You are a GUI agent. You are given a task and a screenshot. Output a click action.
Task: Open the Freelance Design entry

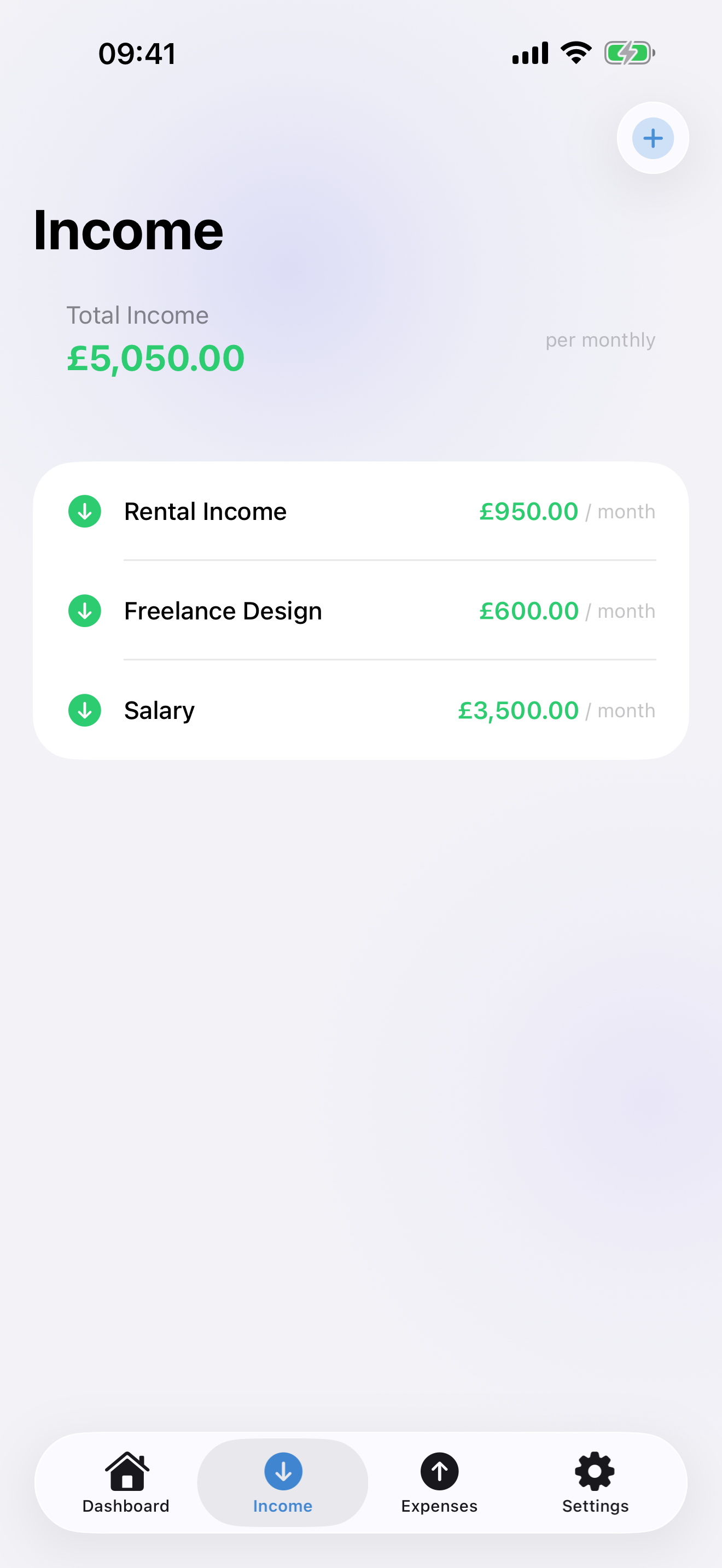tap(223, 611)
